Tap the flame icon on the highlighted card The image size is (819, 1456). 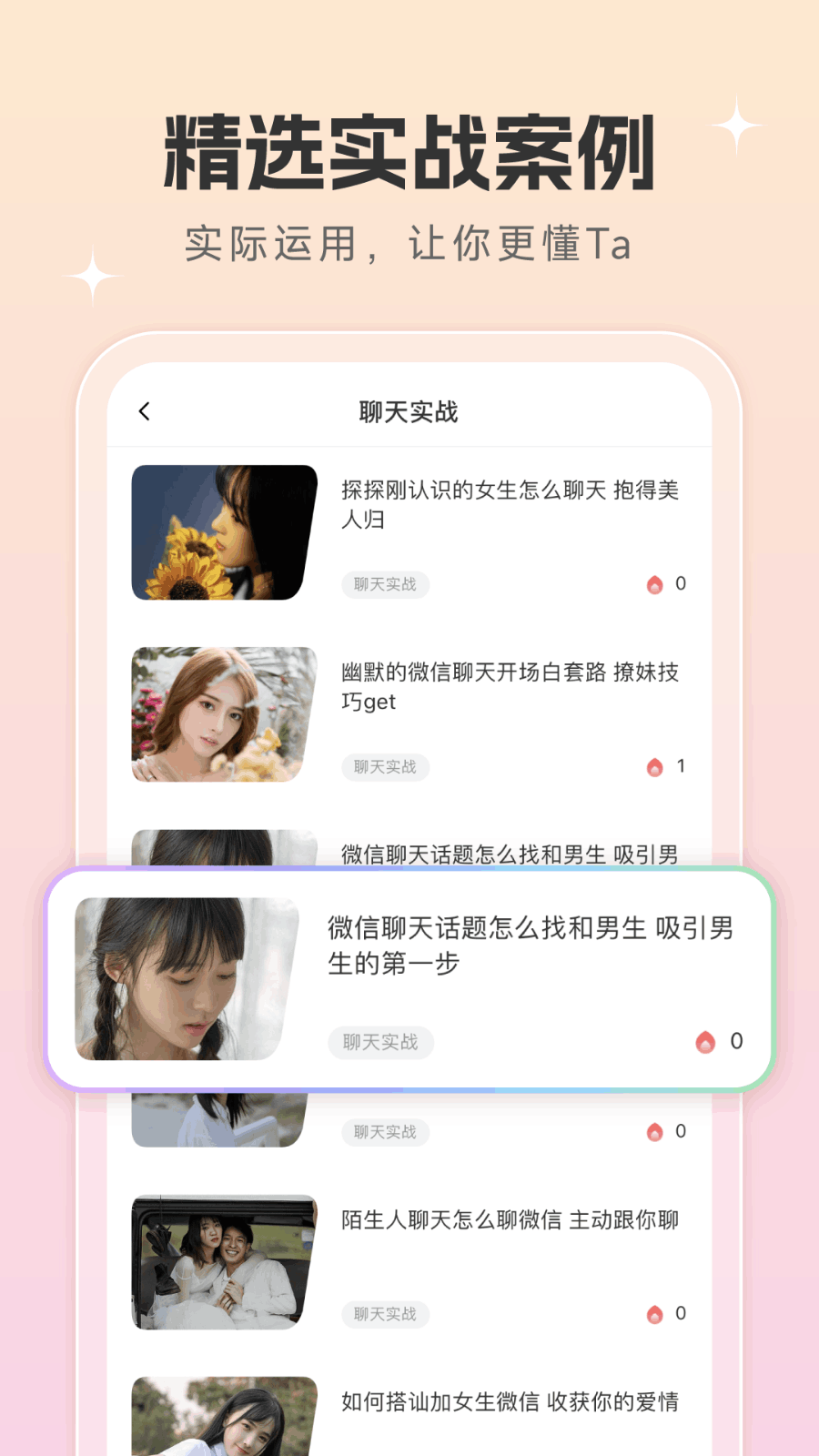click(705, 1043)
